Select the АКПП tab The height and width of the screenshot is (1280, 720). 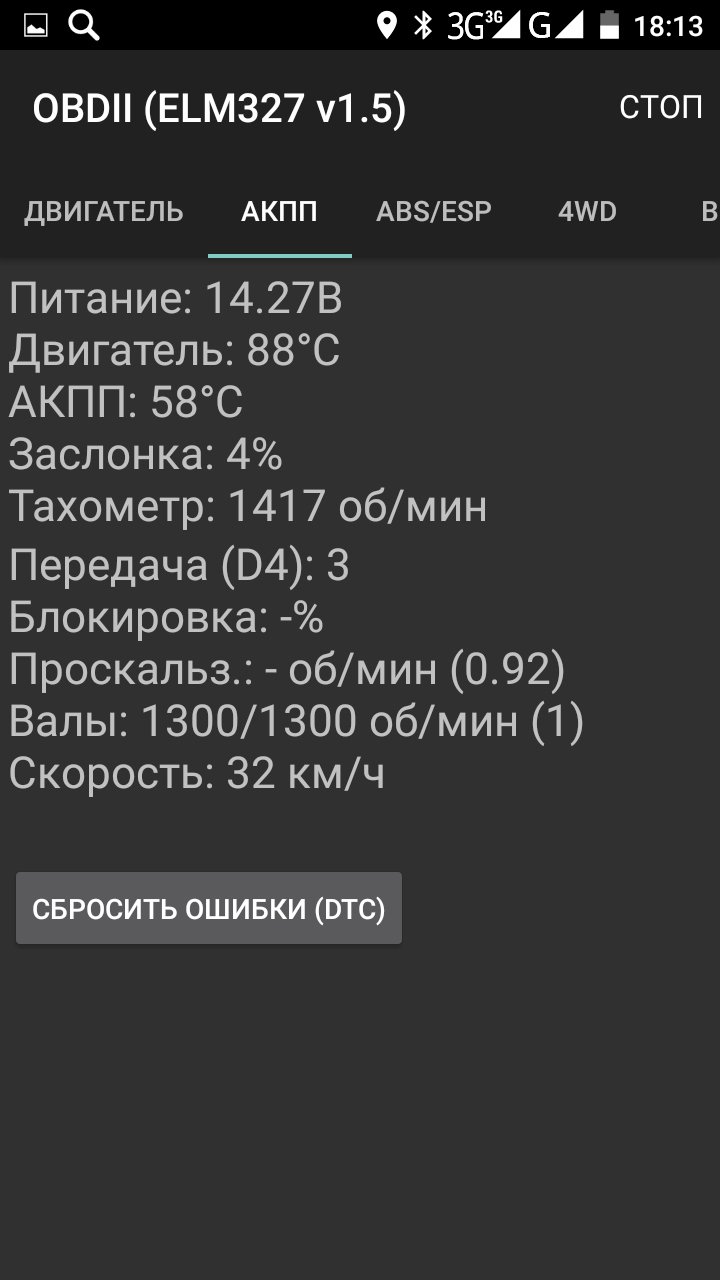pyautogui.click(x=279, y=212)
